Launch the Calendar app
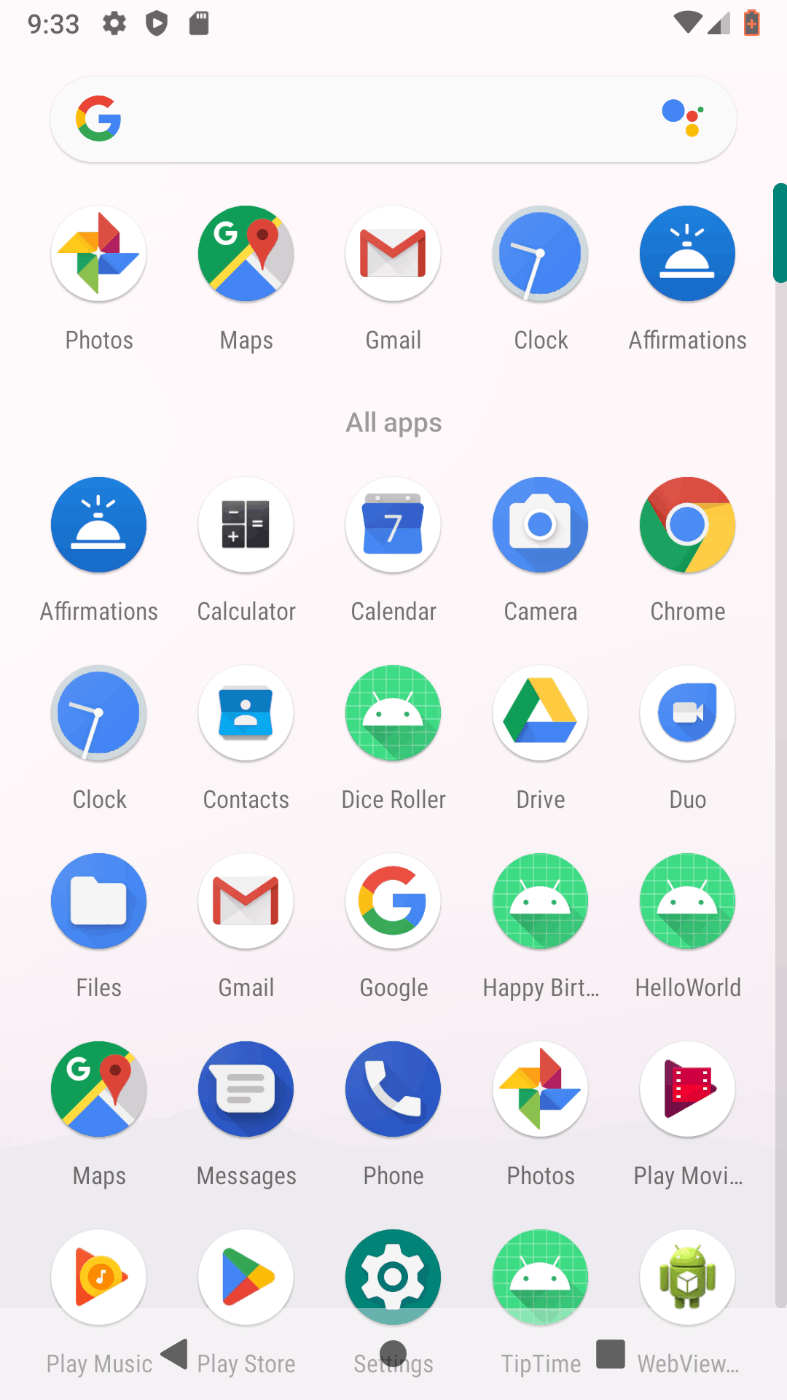 (x=393, y=525)
